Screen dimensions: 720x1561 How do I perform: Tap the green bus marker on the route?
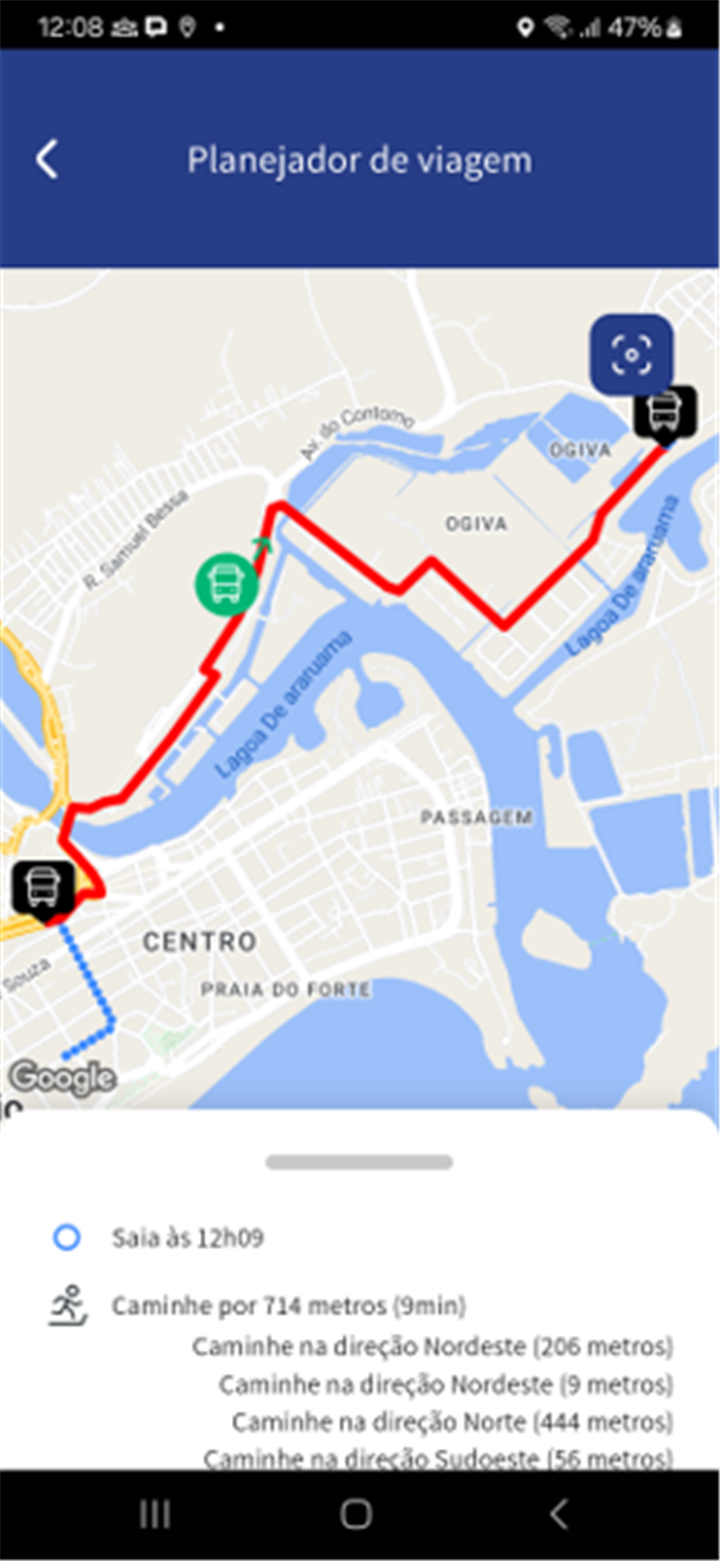pos(226,583)
